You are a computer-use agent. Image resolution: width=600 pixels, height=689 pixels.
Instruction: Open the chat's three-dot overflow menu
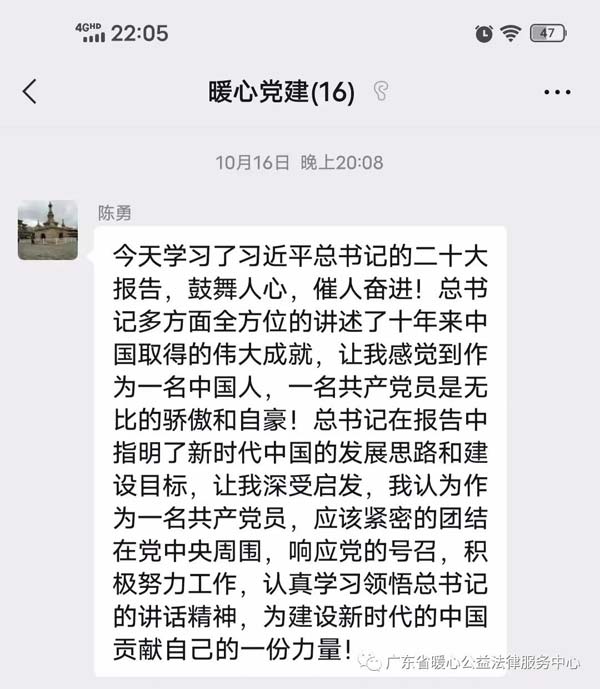point(557,92)
